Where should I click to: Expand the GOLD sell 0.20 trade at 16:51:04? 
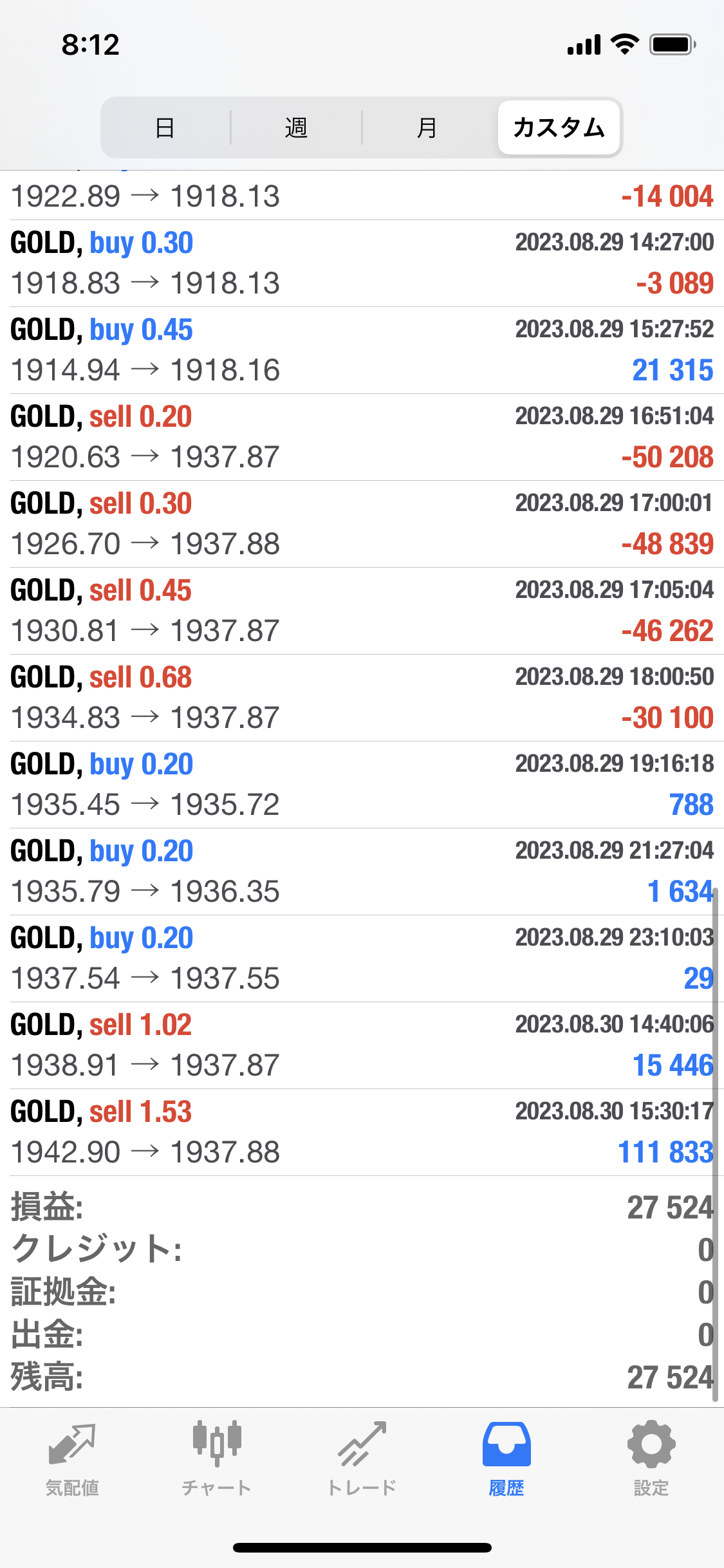[x=362, y=437]
